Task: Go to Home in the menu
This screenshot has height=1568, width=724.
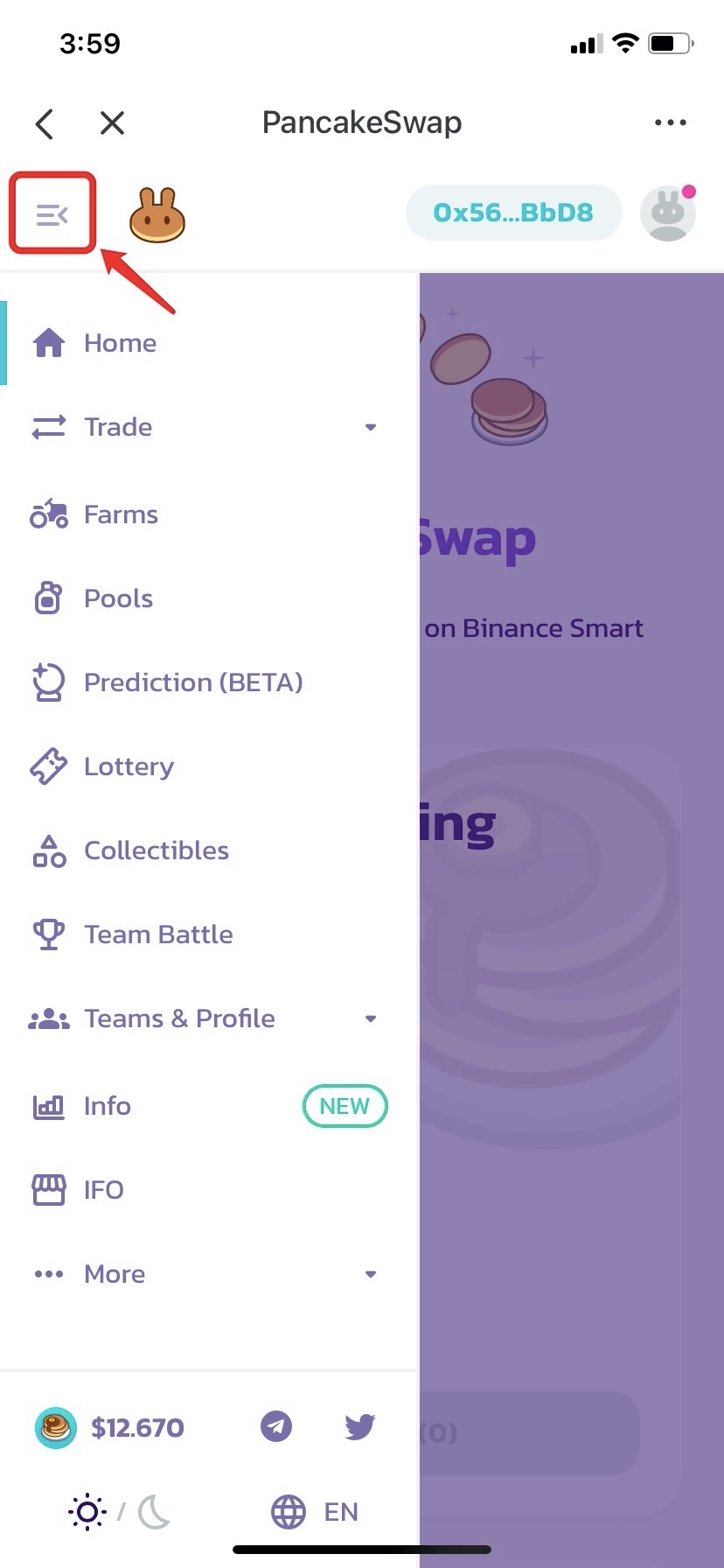Action: coord(120,343)
